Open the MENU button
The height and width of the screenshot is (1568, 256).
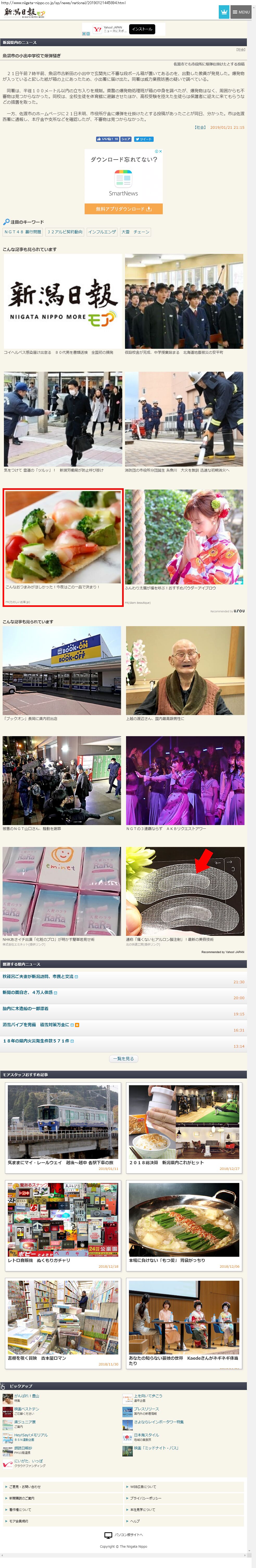(241, 11)
